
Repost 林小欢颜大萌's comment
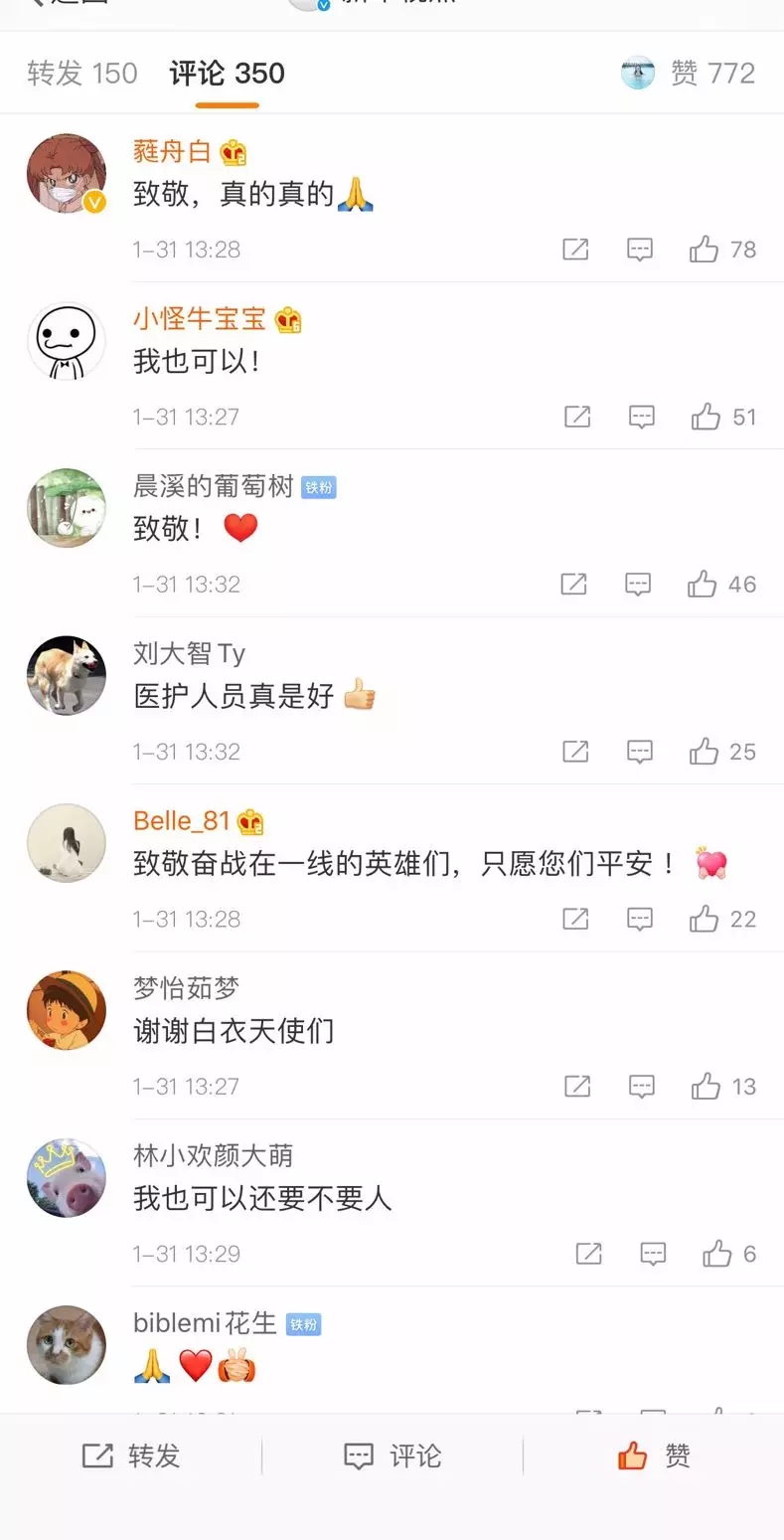coord(589,1254)
